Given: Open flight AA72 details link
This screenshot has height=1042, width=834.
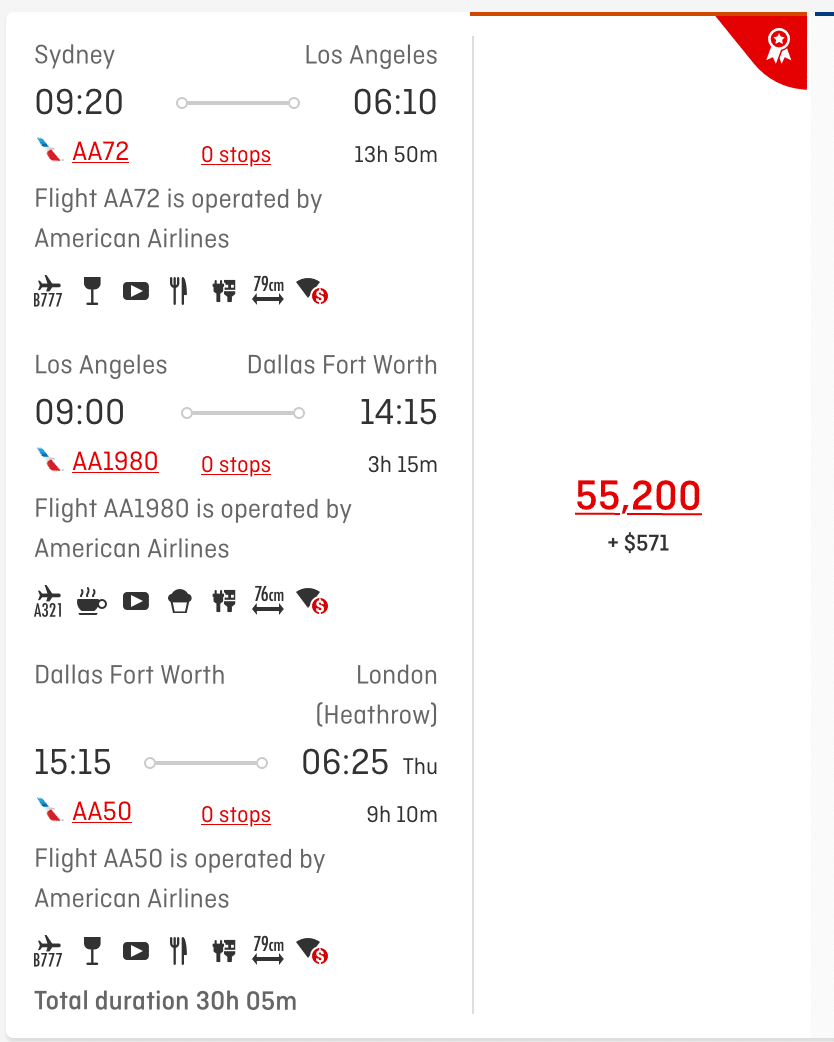Looking at the screenshot, I should coord(100,152).
